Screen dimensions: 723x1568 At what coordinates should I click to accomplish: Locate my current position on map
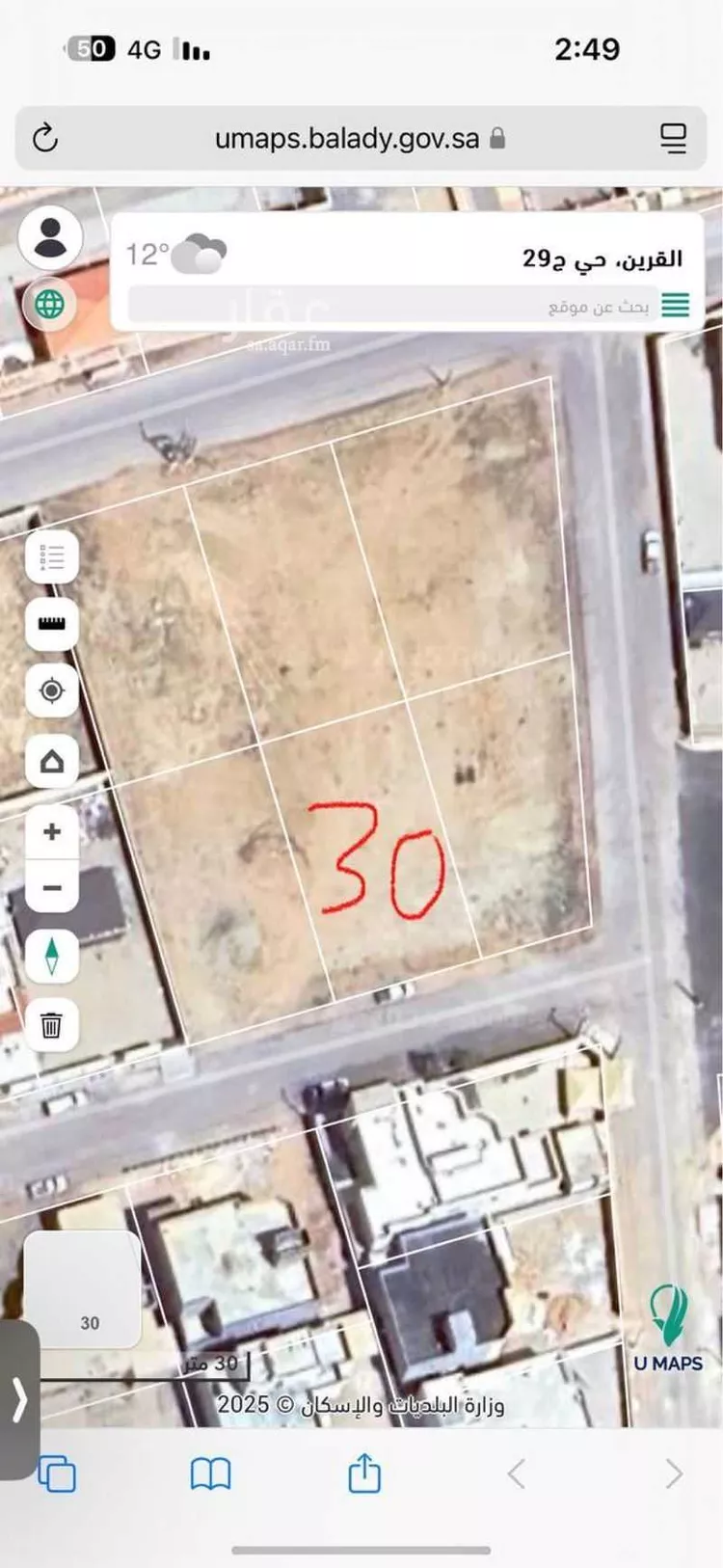coord(51,690)
